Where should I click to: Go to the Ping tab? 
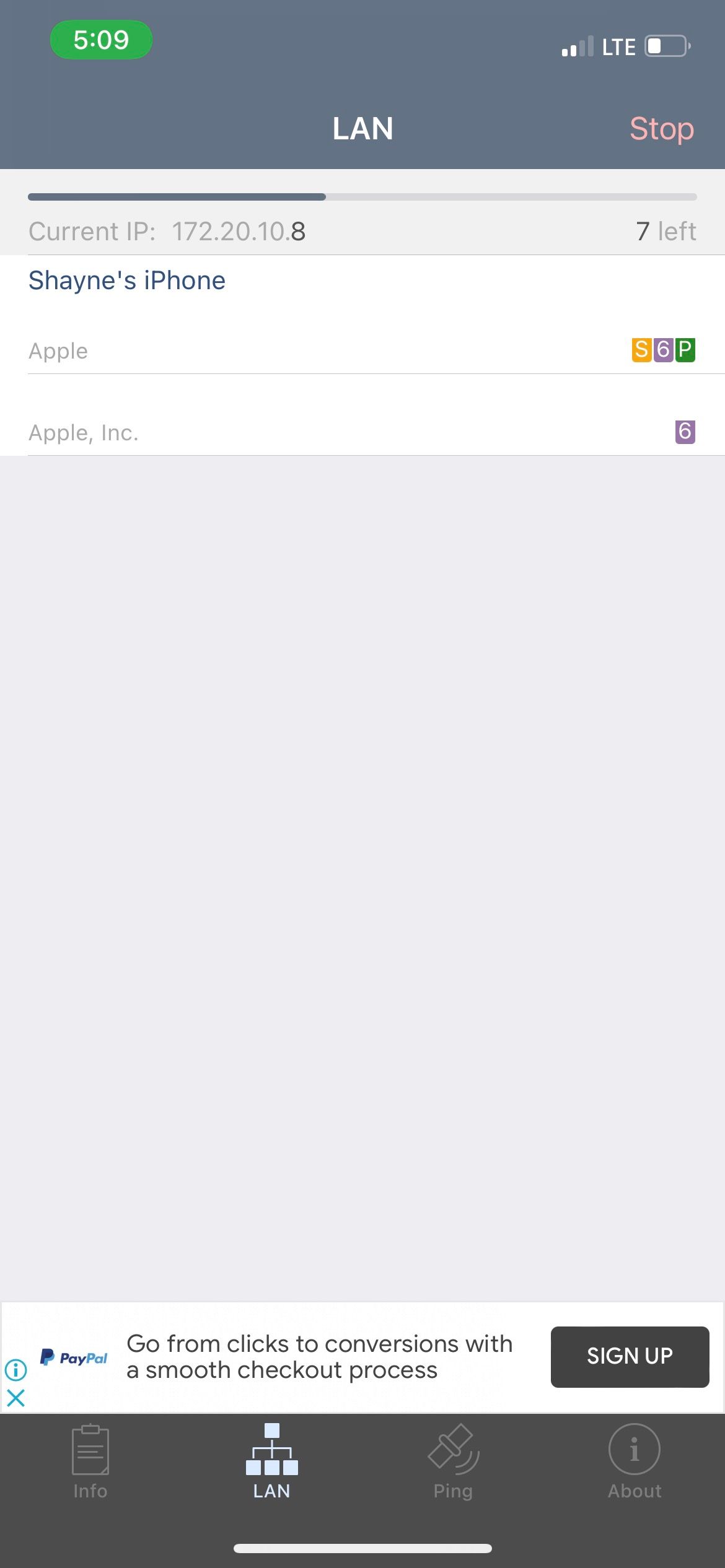453,1460
